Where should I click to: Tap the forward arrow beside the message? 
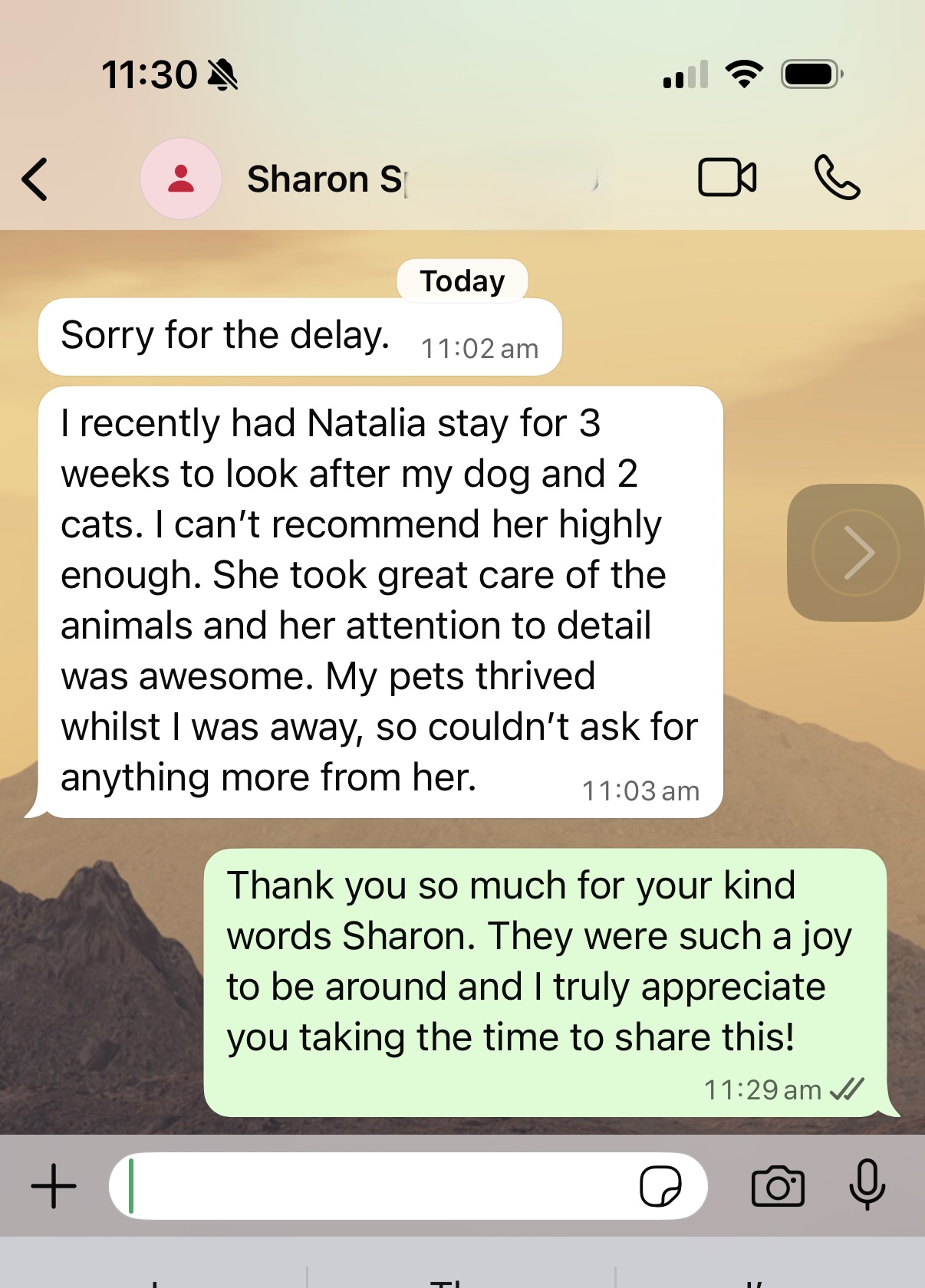click(x=855, y=552)
